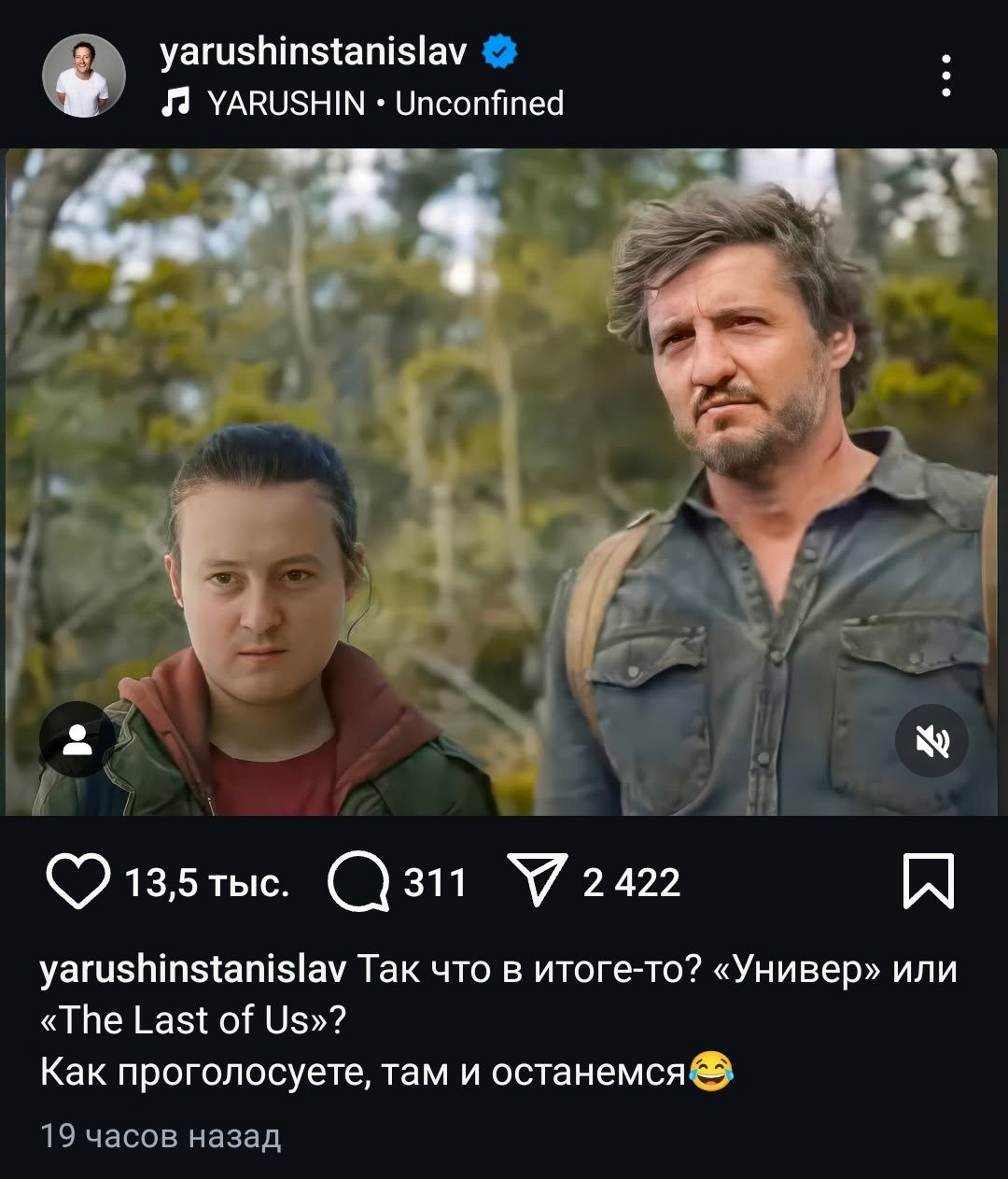Open the post's three-dot overflow menu
Screen dimensions: 1008x1179
945,77
